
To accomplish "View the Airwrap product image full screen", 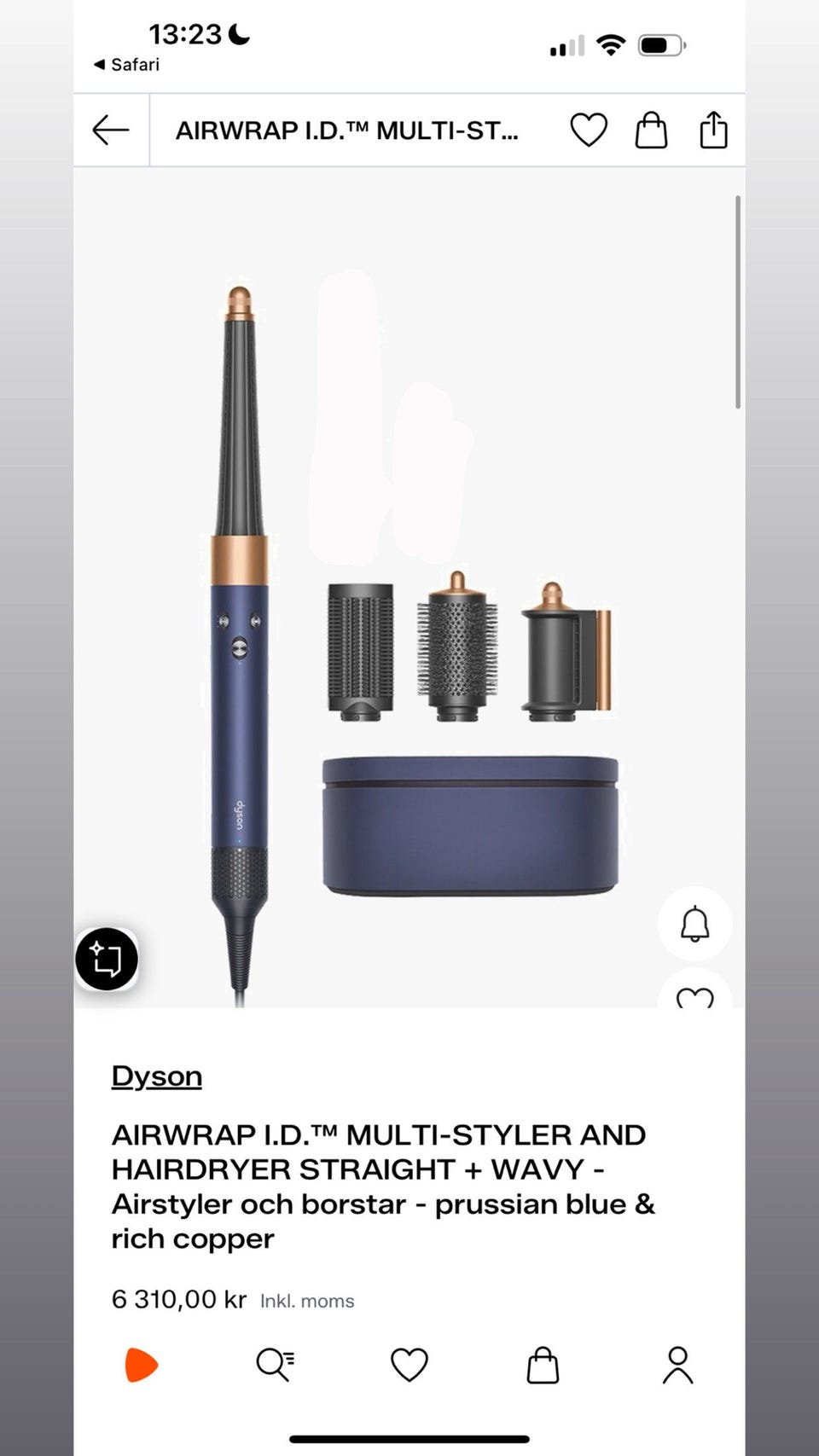I will tap(409, 589).
